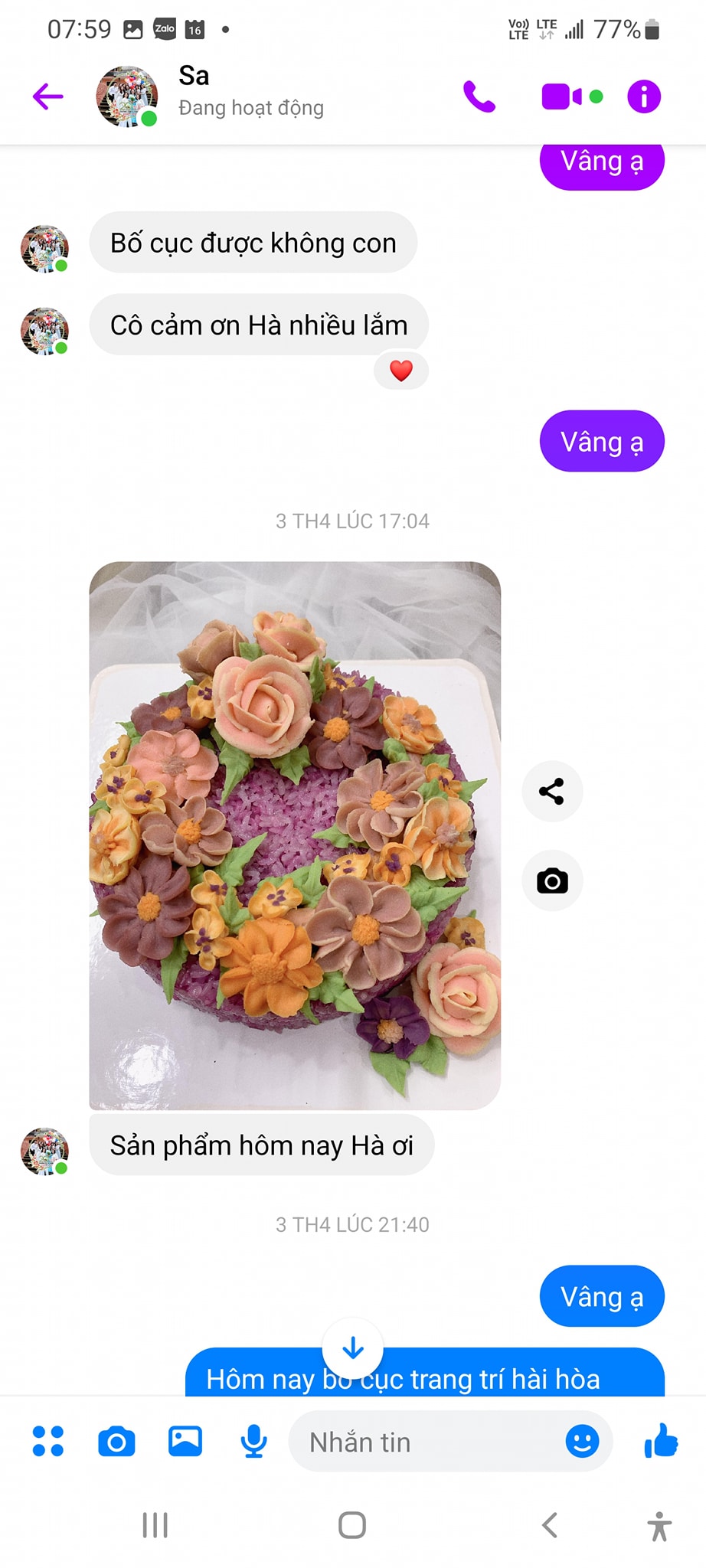Image resolution: width=706 pixels, height=1568 pixels.
Task: Tap the camera icon beside the photo
Action: coord(552,880)
